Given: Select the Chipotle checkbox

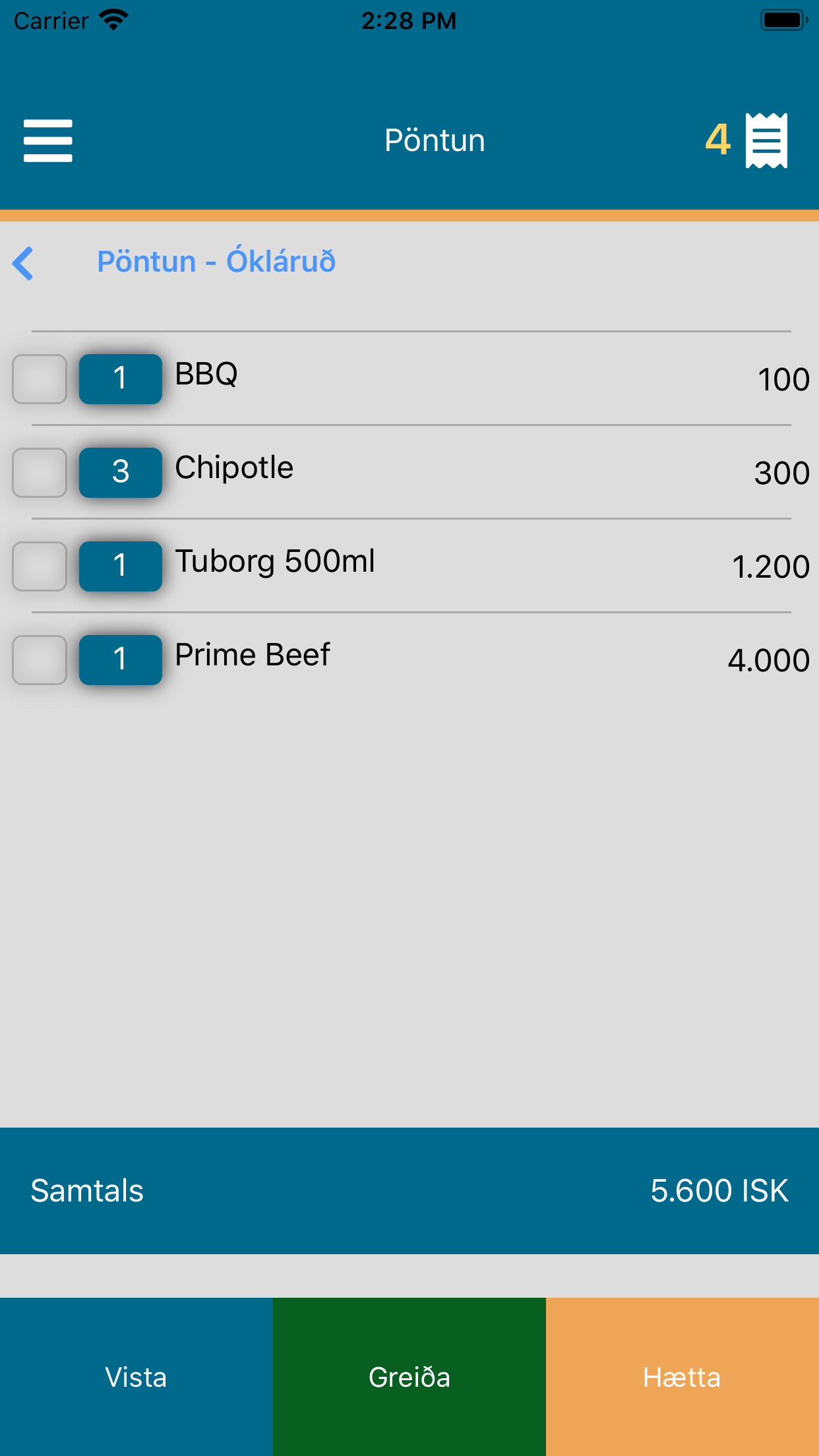Looking at the screenshot, I should click(x=40, y=473).
